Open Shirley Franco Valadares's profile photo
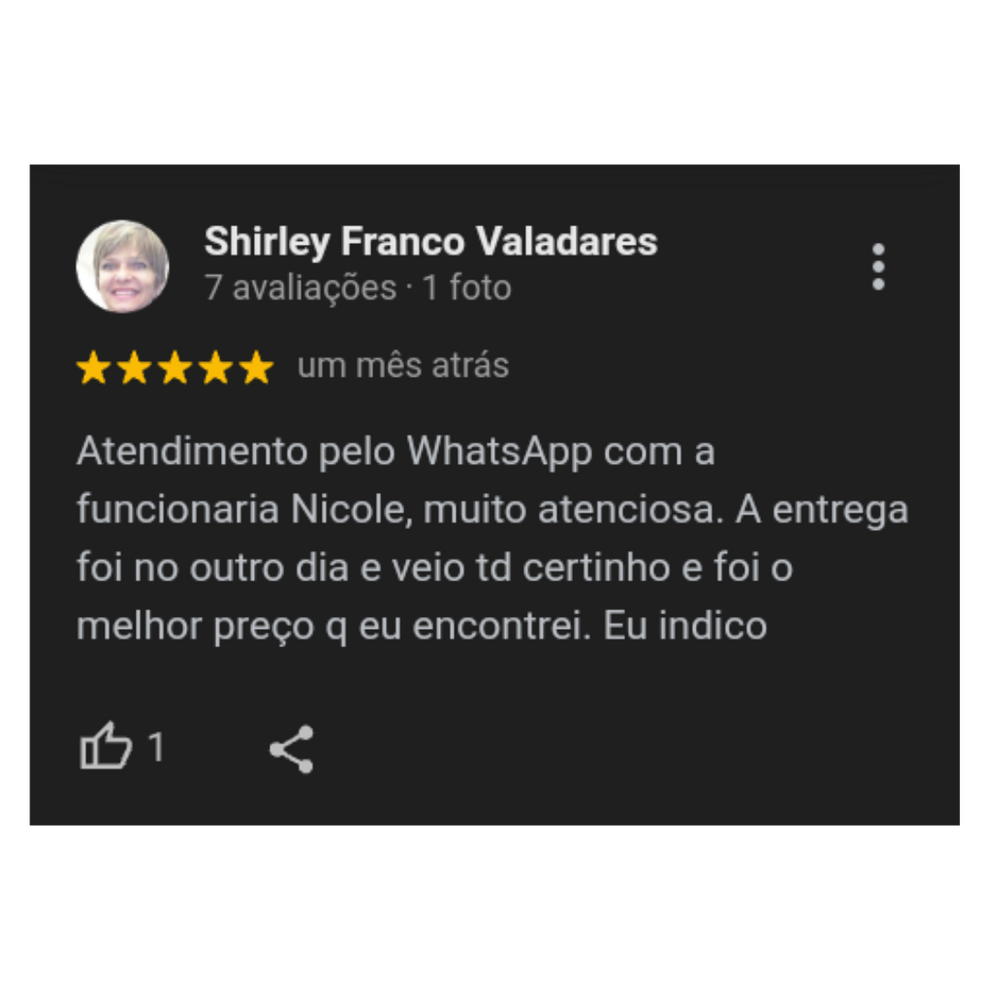Viewport: 990px width, 990px height. pos(123,267)
